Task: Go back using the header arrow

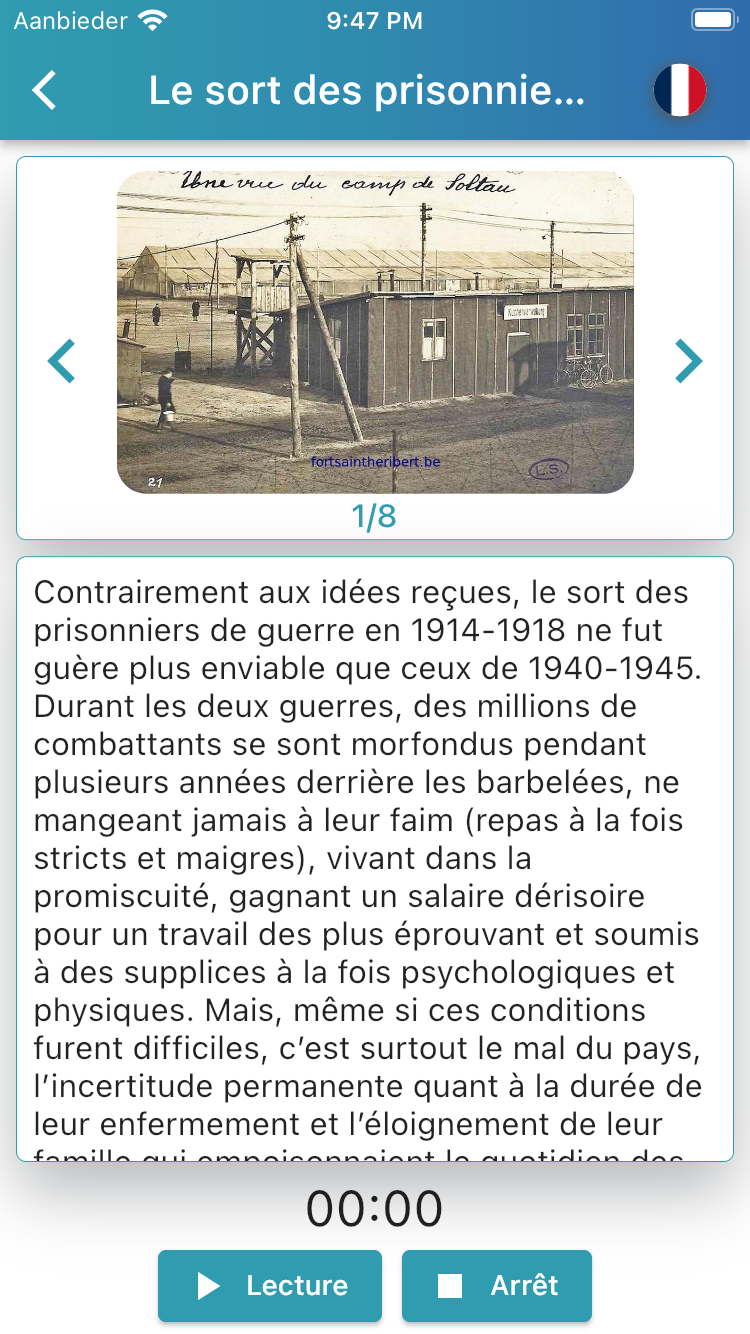Action: click(45, 90)
